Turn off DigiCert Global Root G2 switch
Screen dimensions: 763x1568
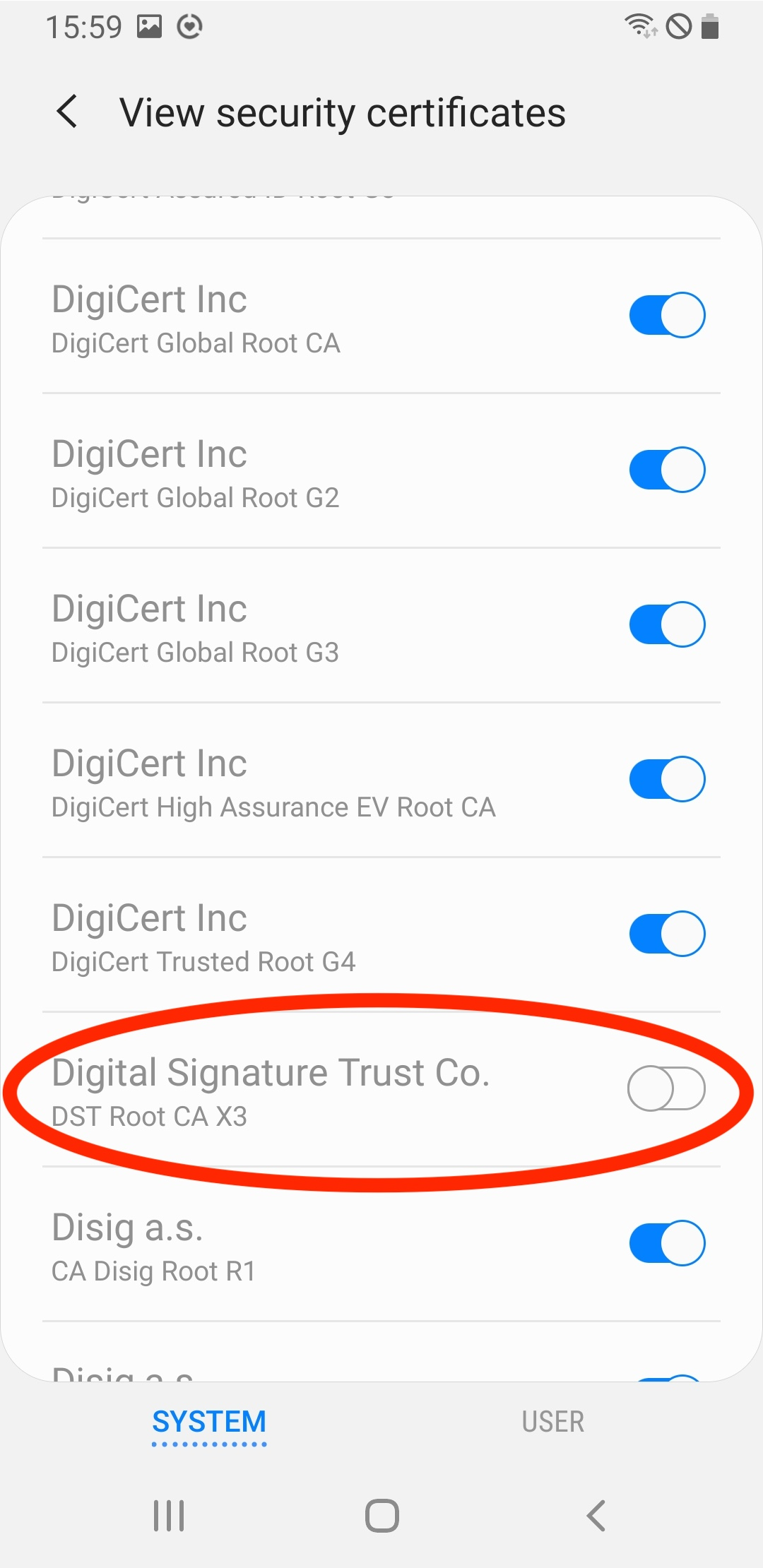pos(667,470)
